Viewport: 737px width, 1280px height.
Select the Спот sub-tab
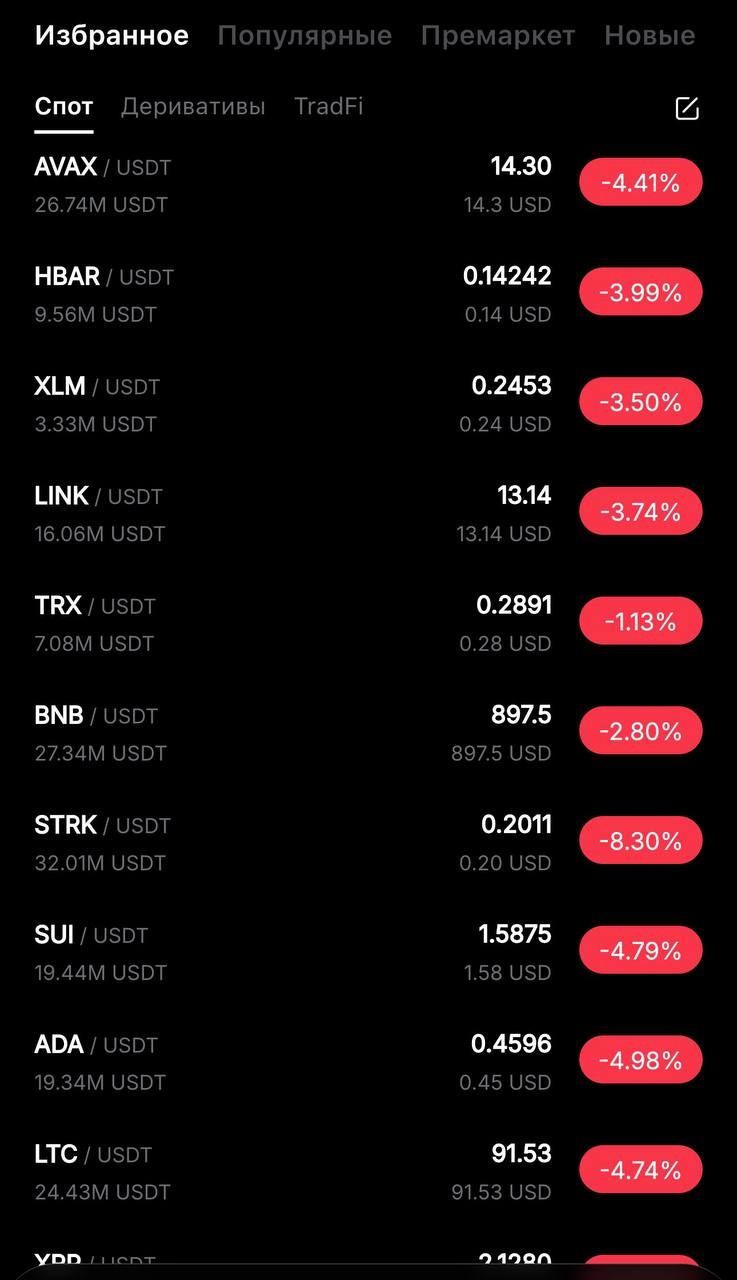click(64, 106)
